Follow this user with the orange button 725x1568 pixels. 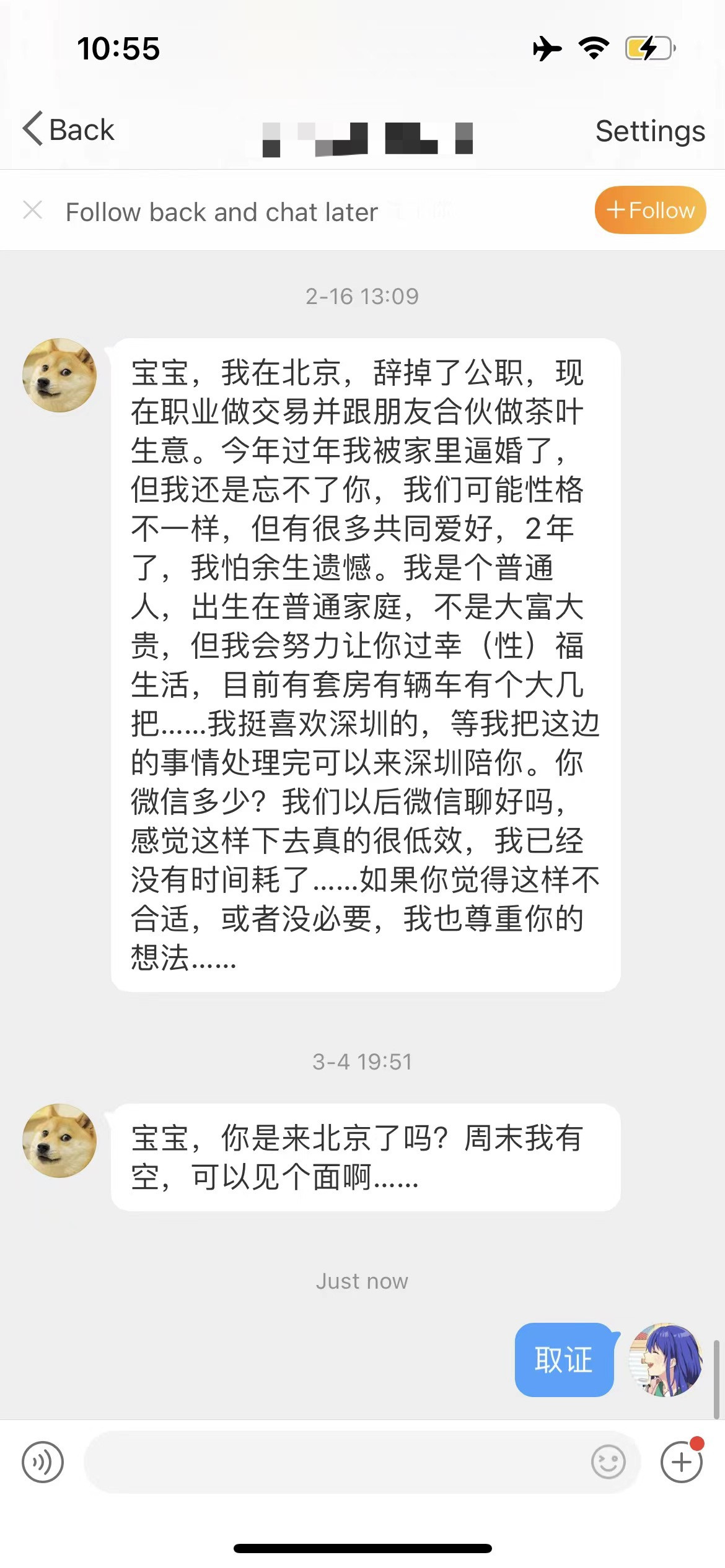pyautogui.click(x=649, y=211)
